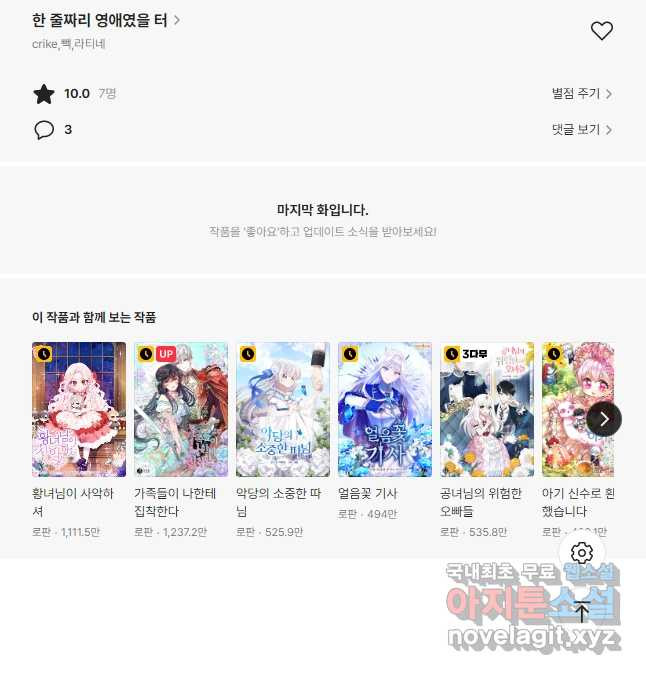
Task: Open 댓글 보기 to view comments
Action: (x=581, y=130)
